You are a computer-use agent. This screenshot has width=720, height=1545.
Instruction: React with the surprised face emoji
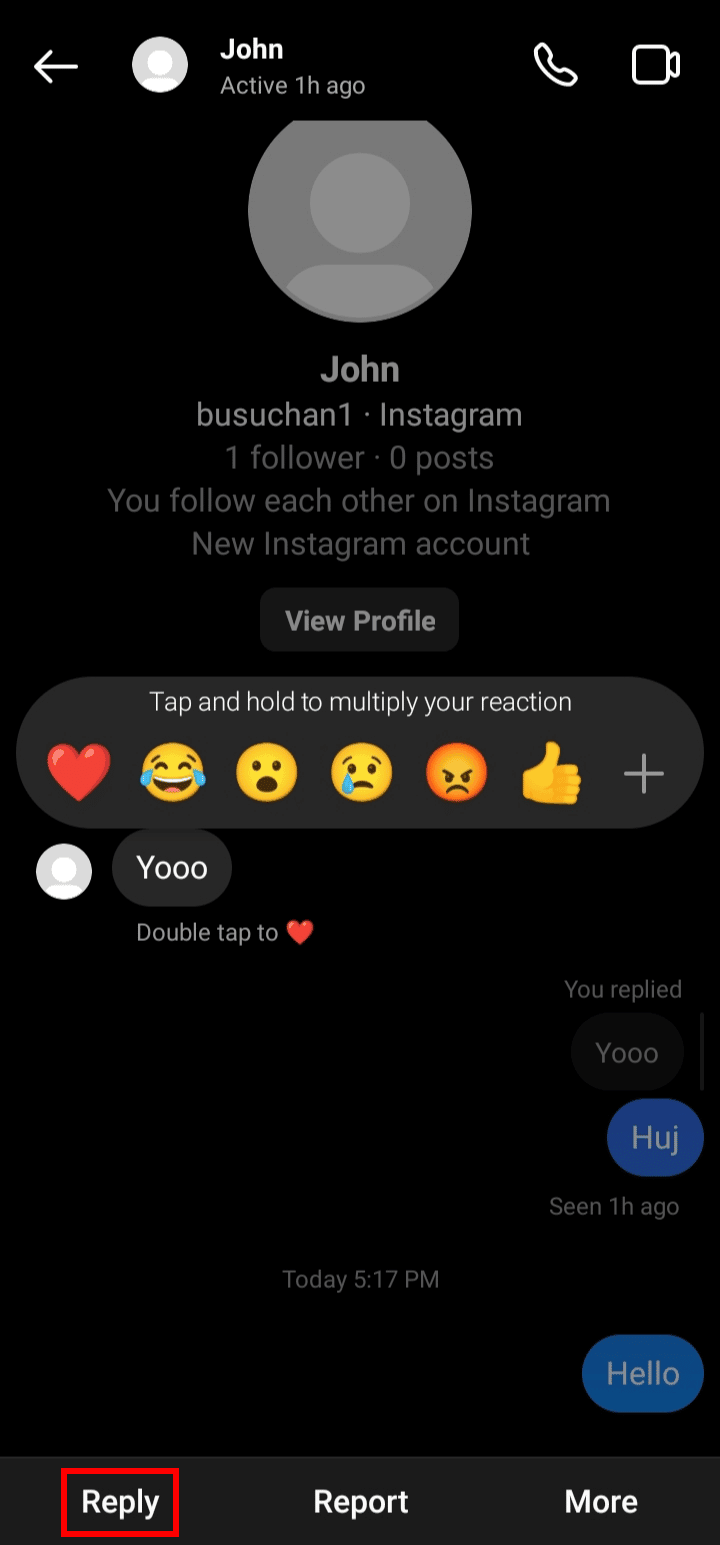tap(267, 772)
